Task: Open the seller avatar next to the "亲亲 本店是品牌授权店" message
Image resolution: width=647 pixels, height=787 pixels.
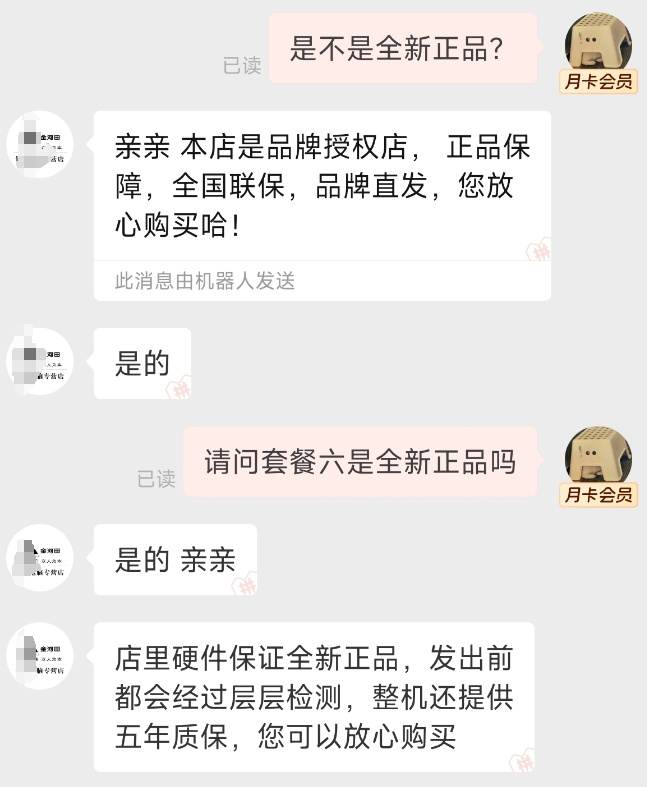Action: pyautogui.click(x=40, y=145)
